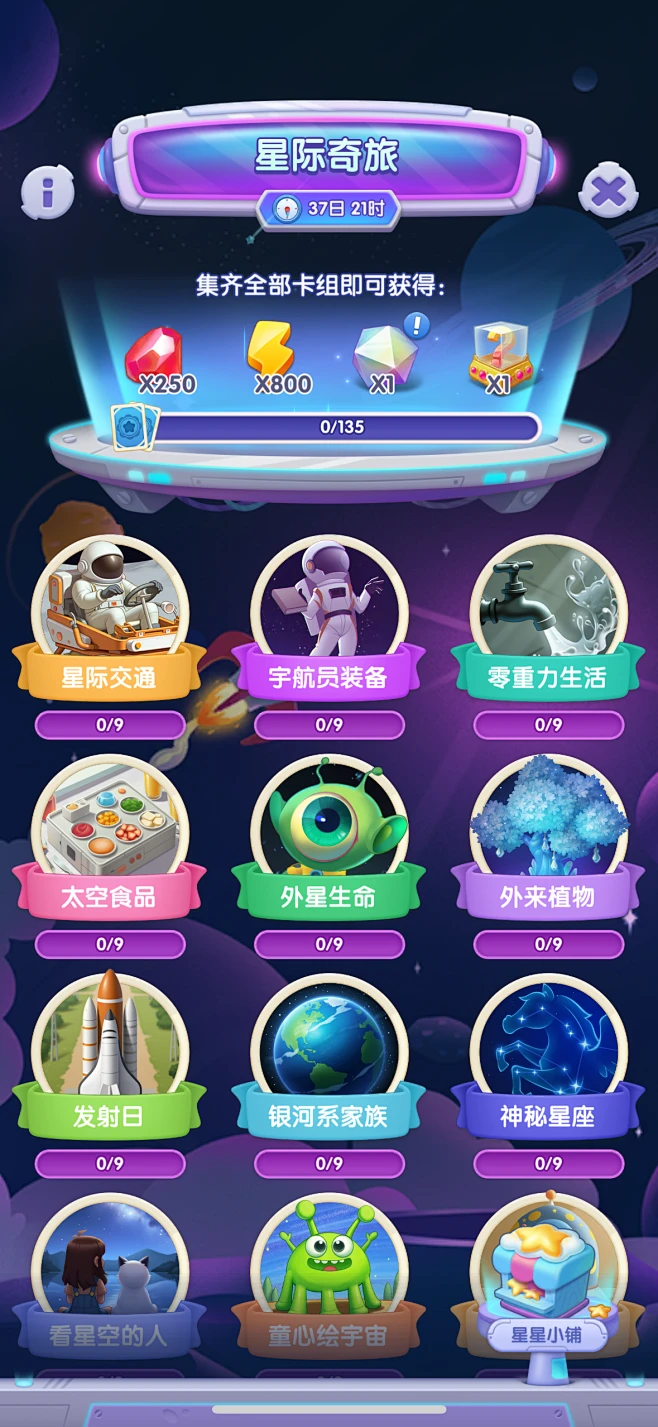View the 太空食品 card set

tap(109, 840)
